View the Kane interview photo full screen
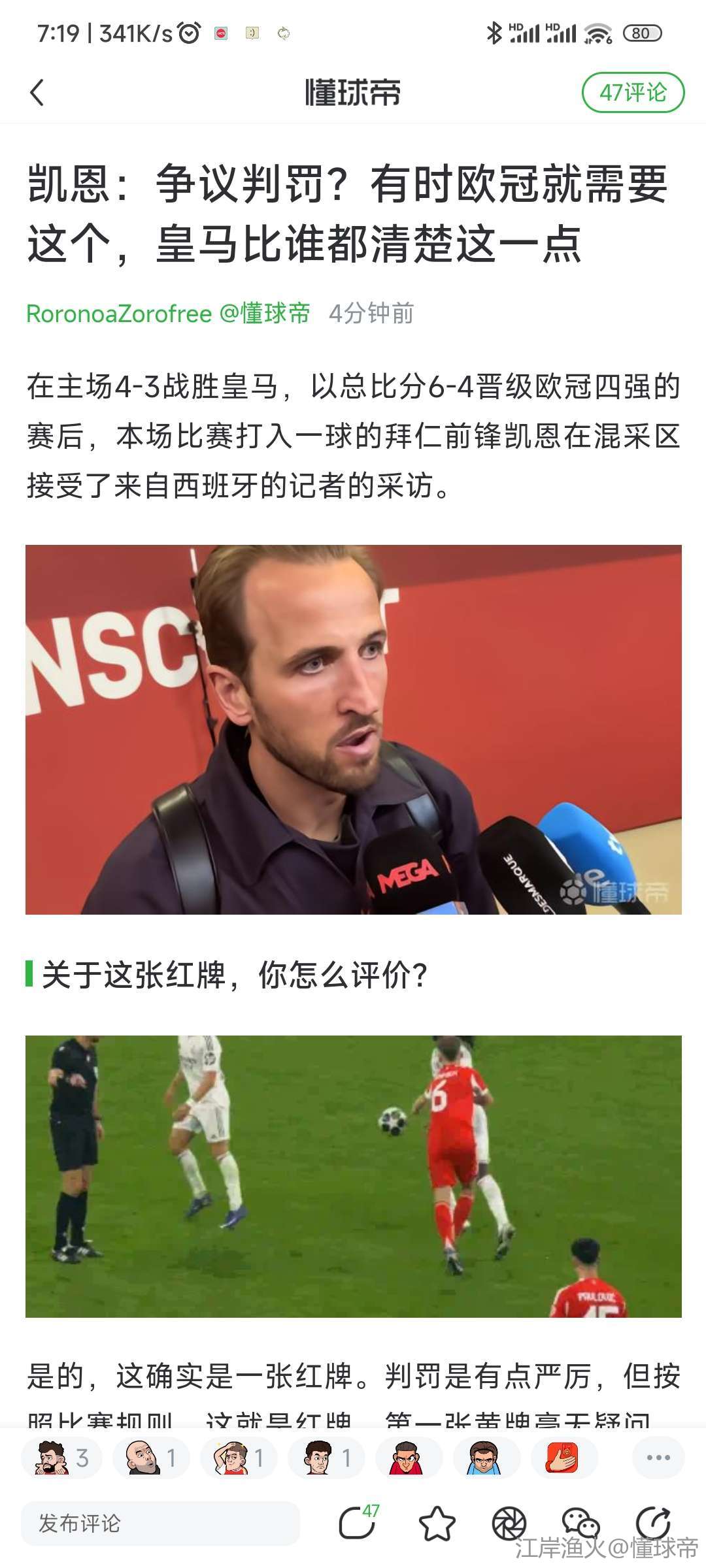706x1568 pixels. click(x=353, y=728)
